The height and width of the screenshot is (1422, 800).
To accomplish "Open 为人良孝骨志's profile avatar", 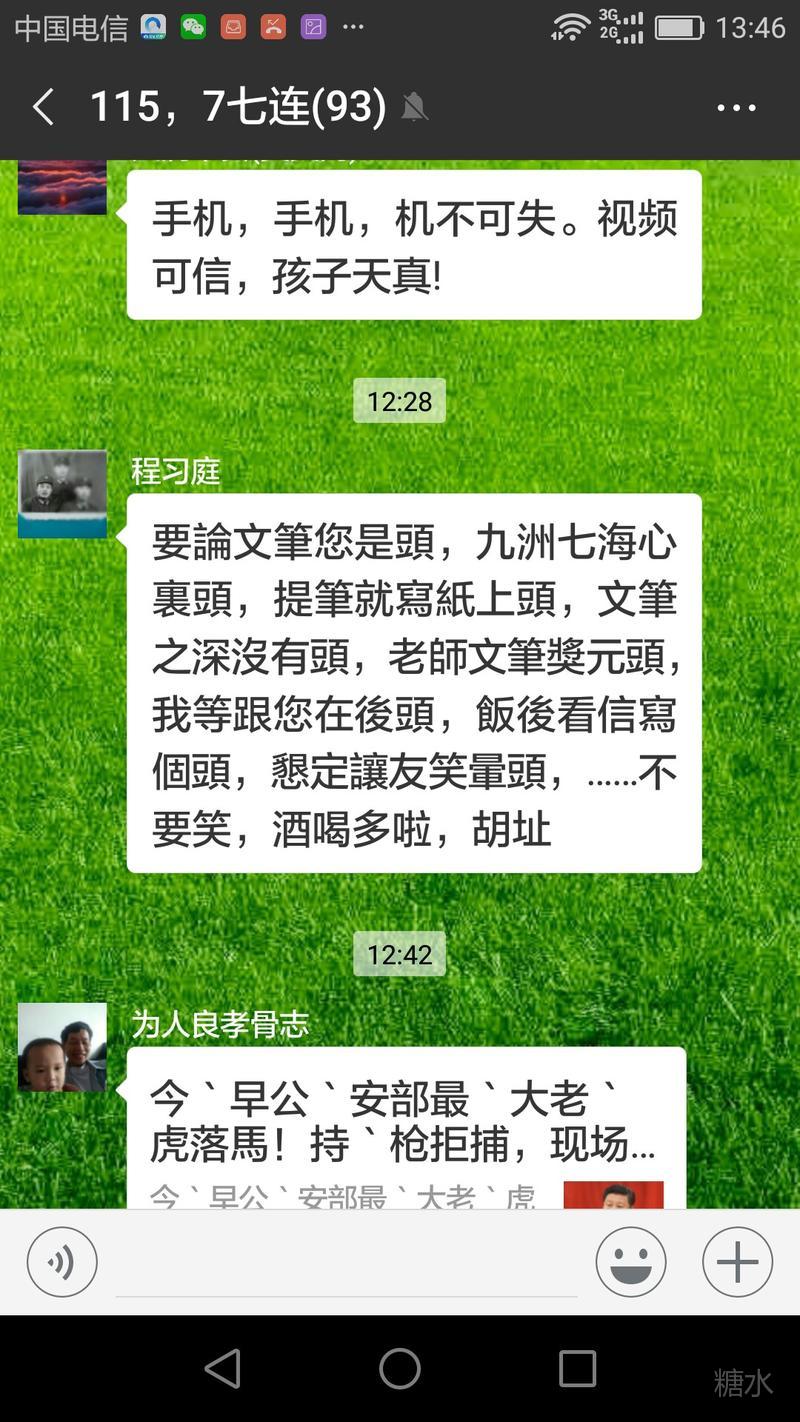I will [62, 1047].
